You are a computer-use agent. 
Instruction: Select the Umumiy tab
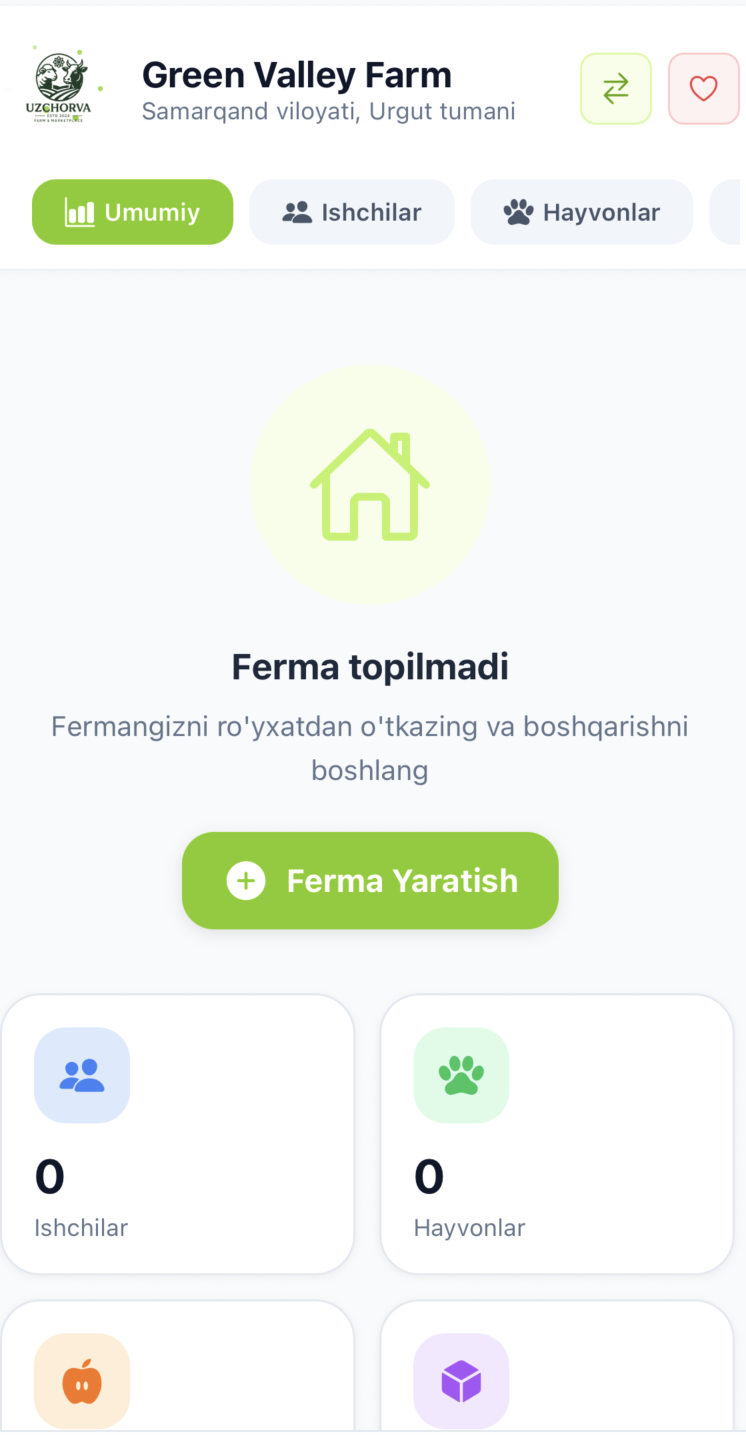(x=132, y=211)
